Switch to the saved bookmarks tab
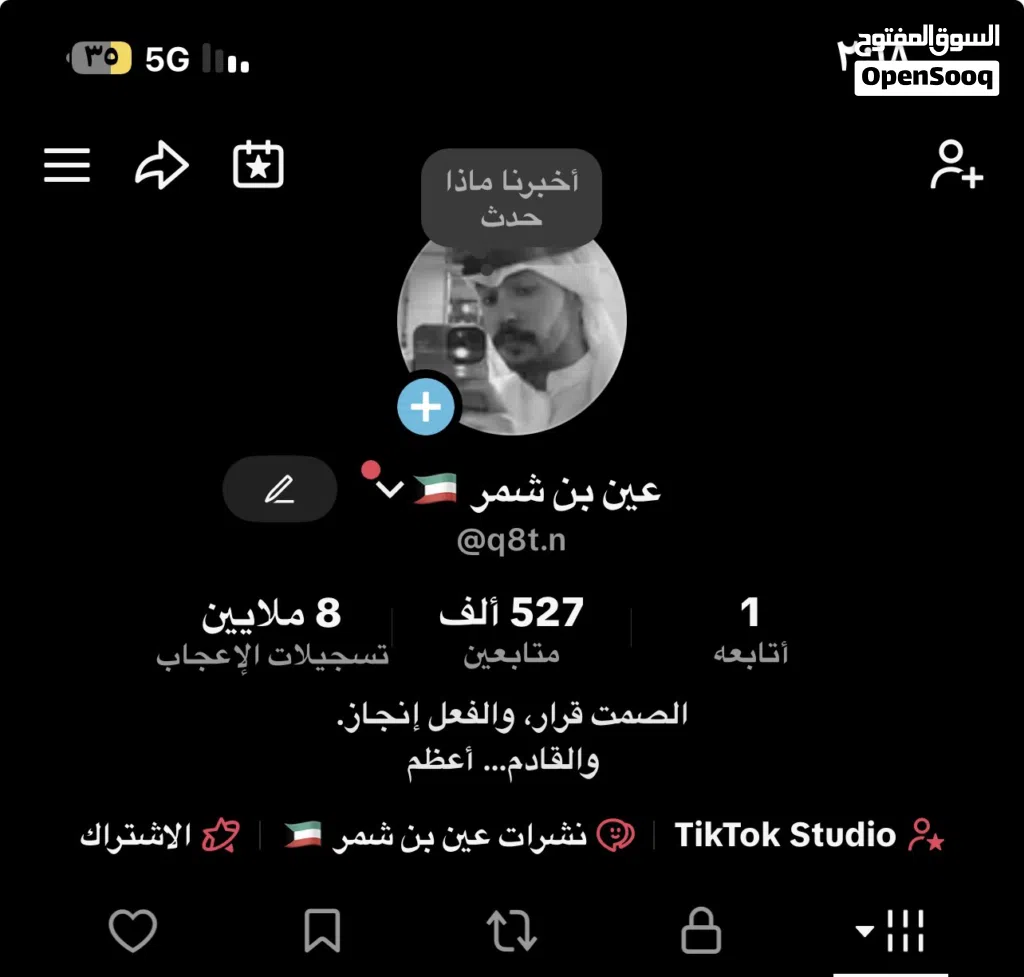Viewport: 1024px width, 977px height. click(x=322, y=932)
